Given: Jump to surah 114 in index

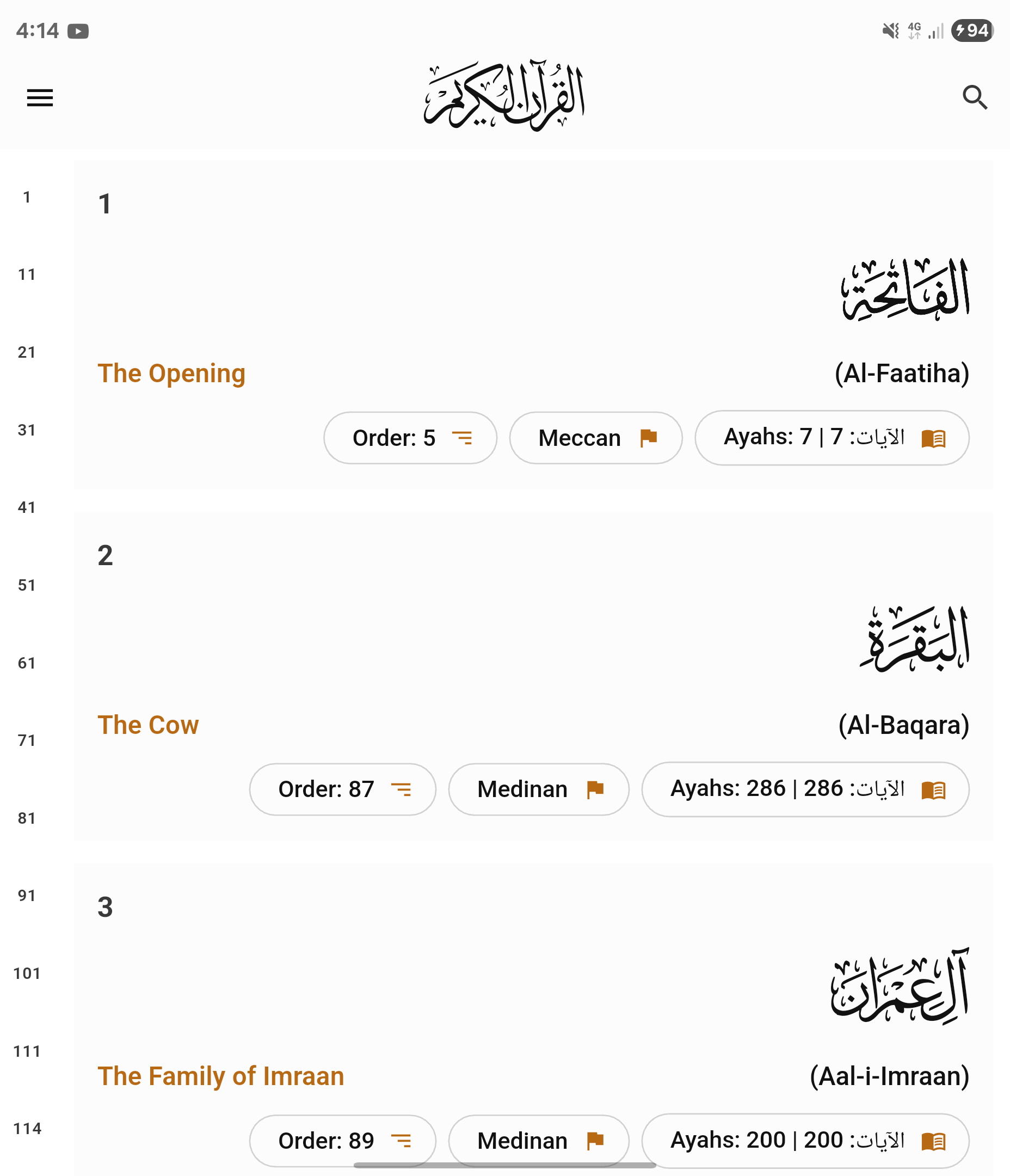Looking at the screenshot, I should pyautogui.click(x=27, y=1128).
